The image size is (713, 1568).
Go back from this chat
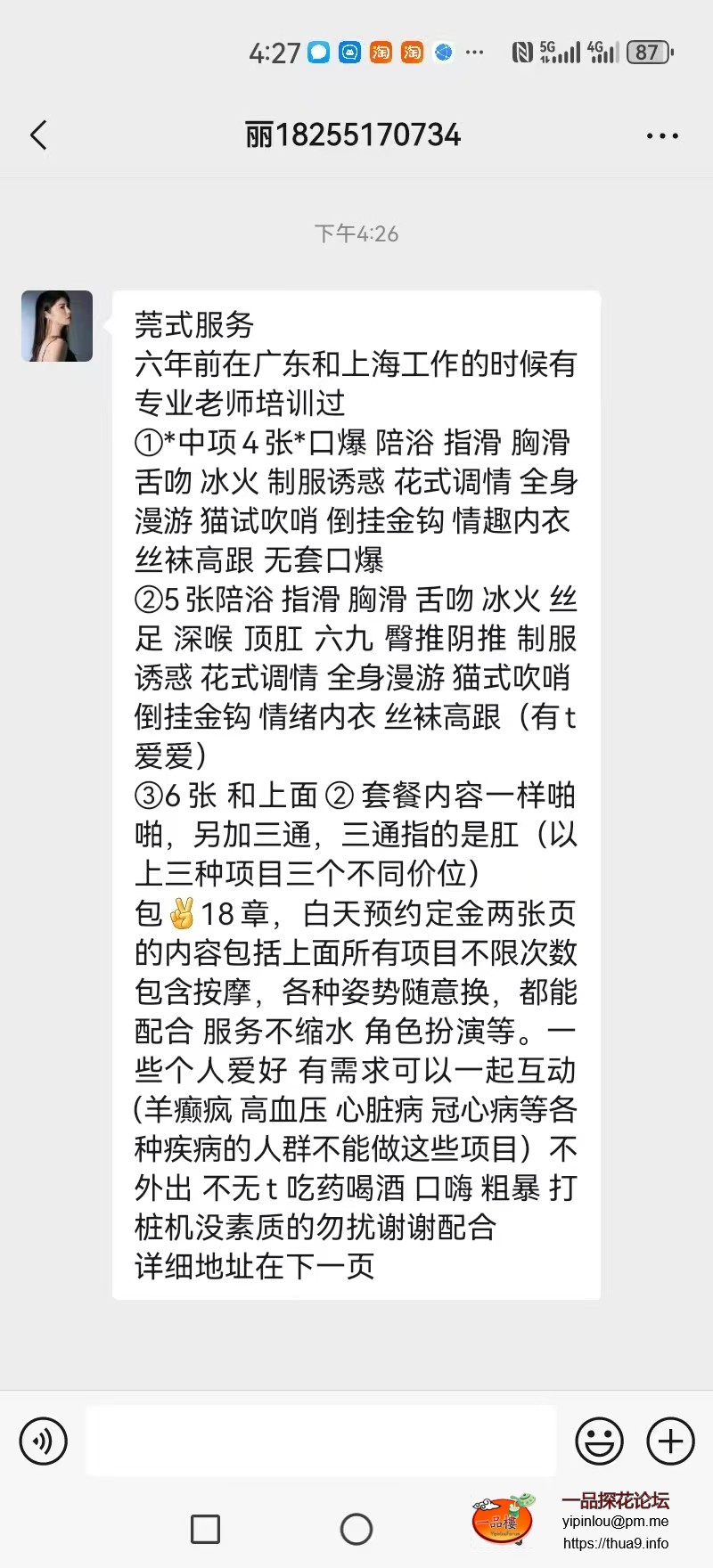[38, 135]
